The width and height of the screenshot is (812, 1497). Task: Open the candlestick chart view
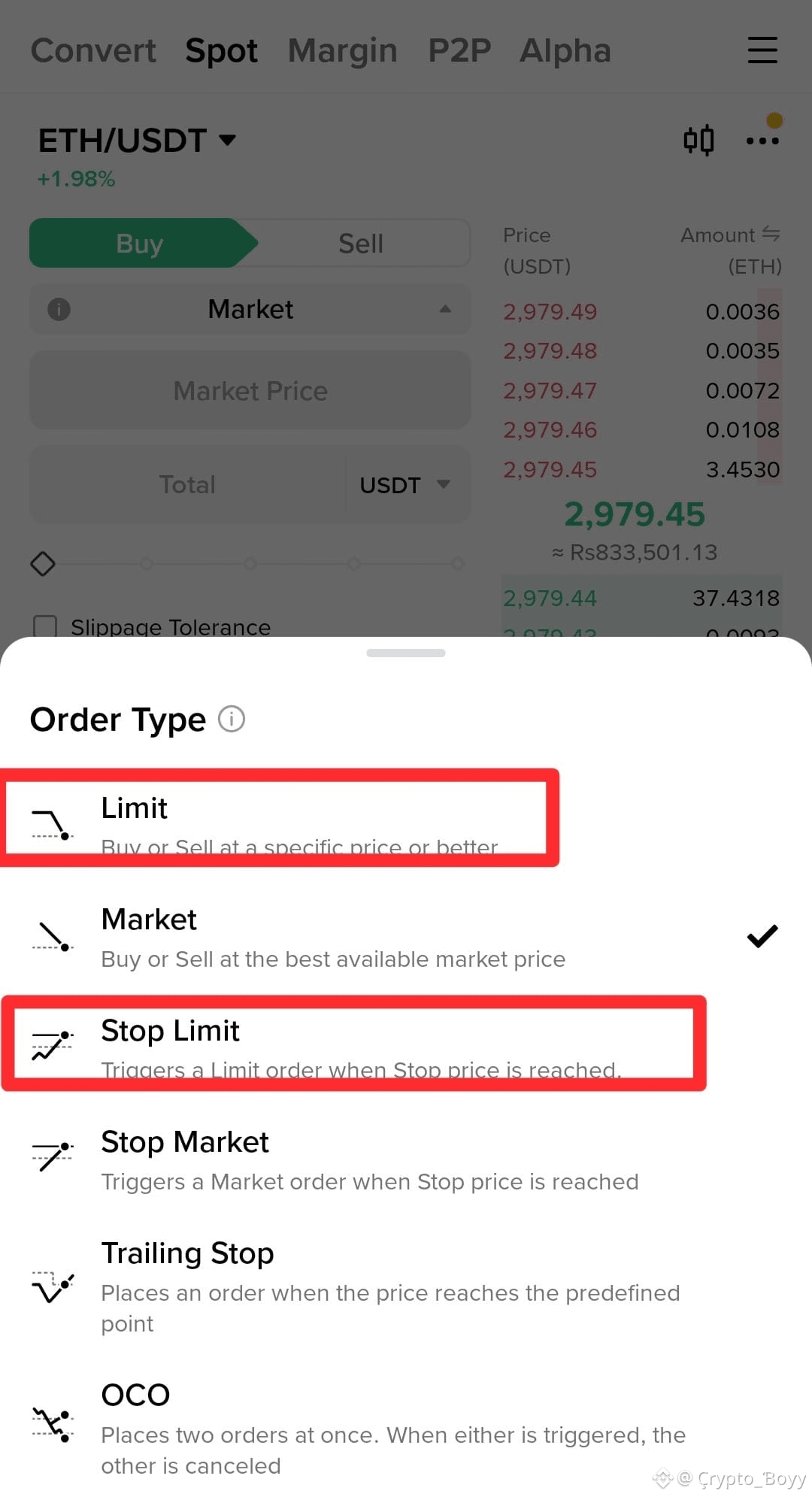click(x=698, y=141)
